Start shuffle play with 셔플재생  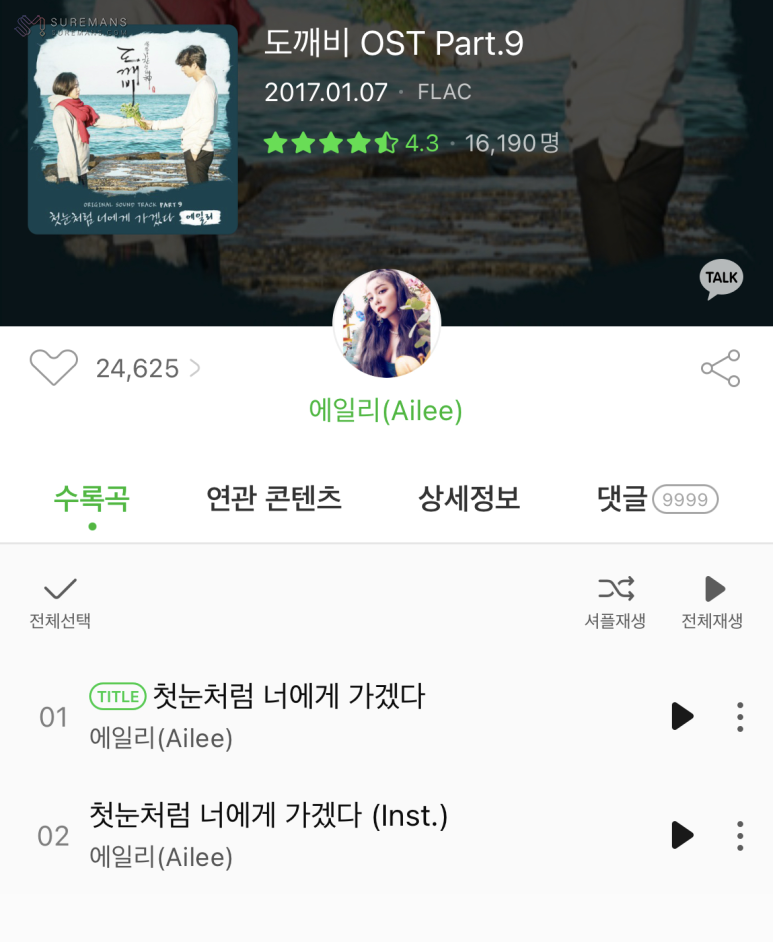[615, 602]
